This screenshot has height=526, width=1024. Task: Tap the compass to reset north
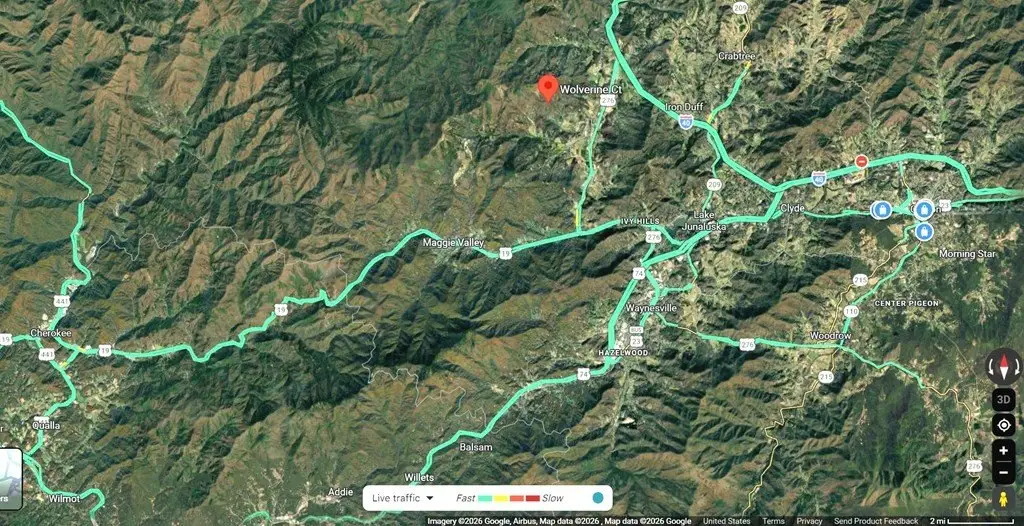[1003, 365]
